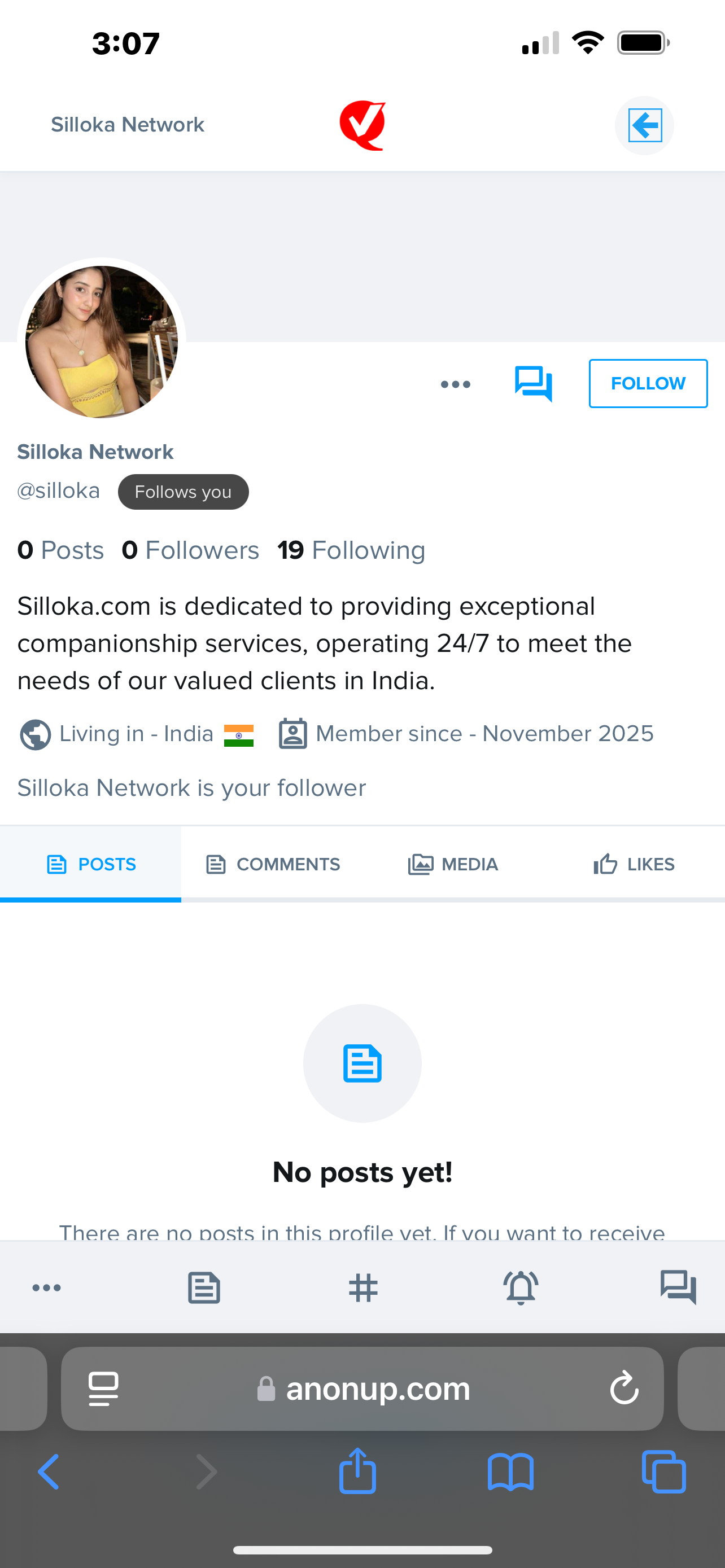Open Silloka Network's profile picture
Viewport: 725px width, 1568px height.
pos(102,342)
